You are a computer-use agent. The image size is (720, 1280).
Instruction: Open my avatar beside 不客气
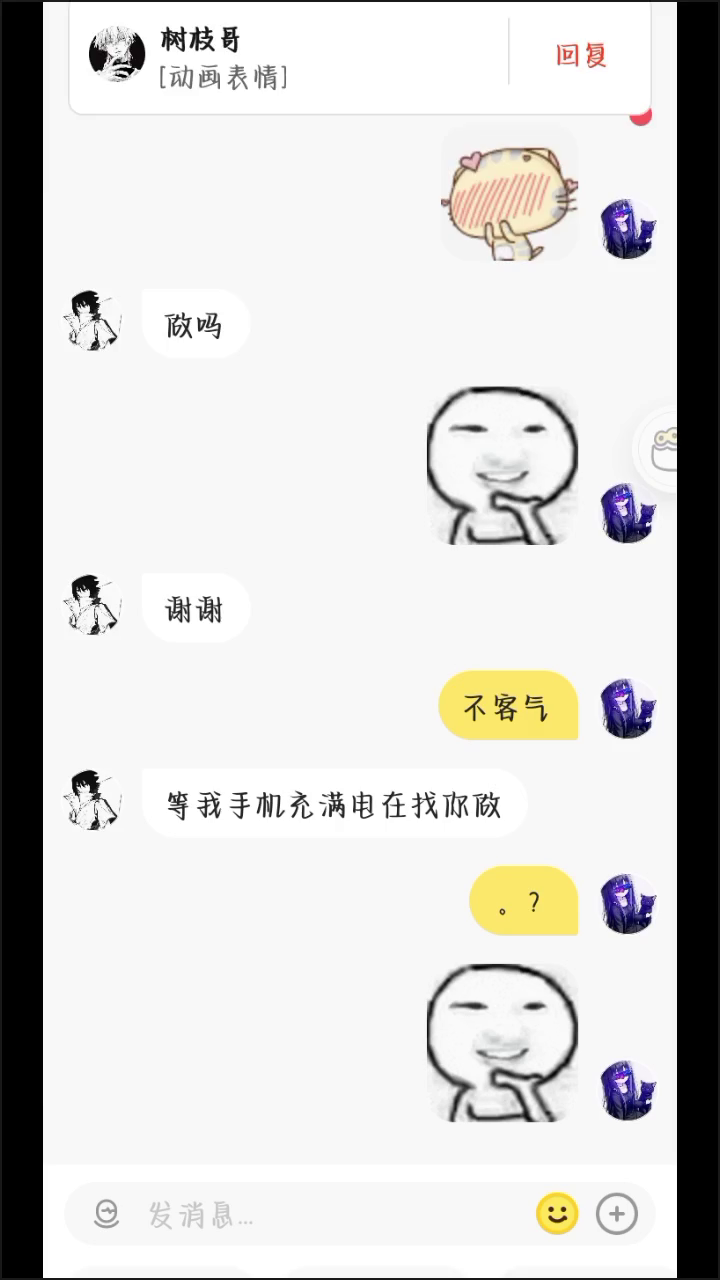pyautogui.click(x=627, y=708)
